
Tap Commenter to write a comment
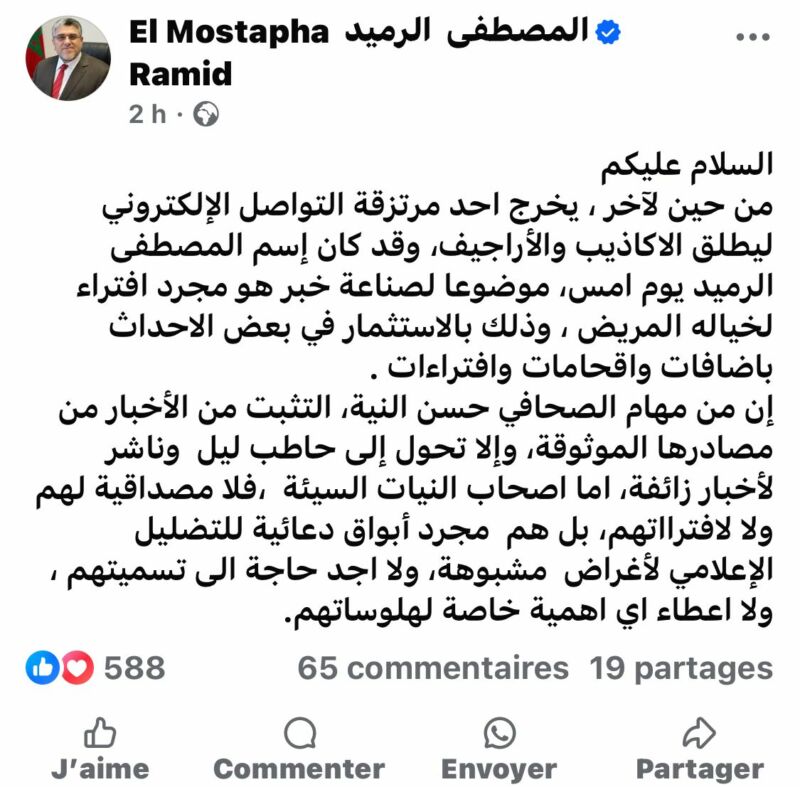tap(298, 750)
